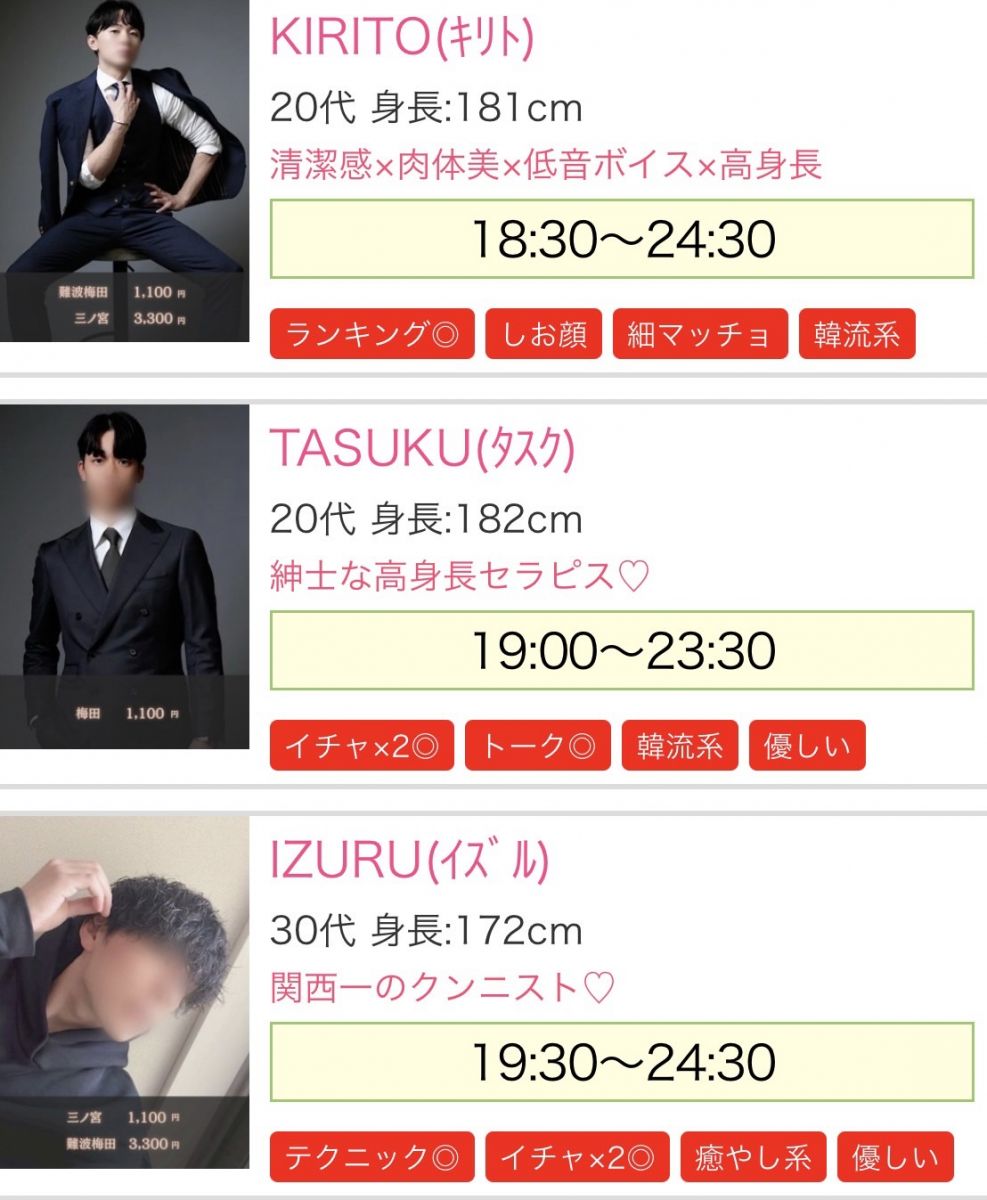The height and width of the screenshot is (1200, 987).
Task: Select the 細マッチョ tag
Action: click(700, 335)
